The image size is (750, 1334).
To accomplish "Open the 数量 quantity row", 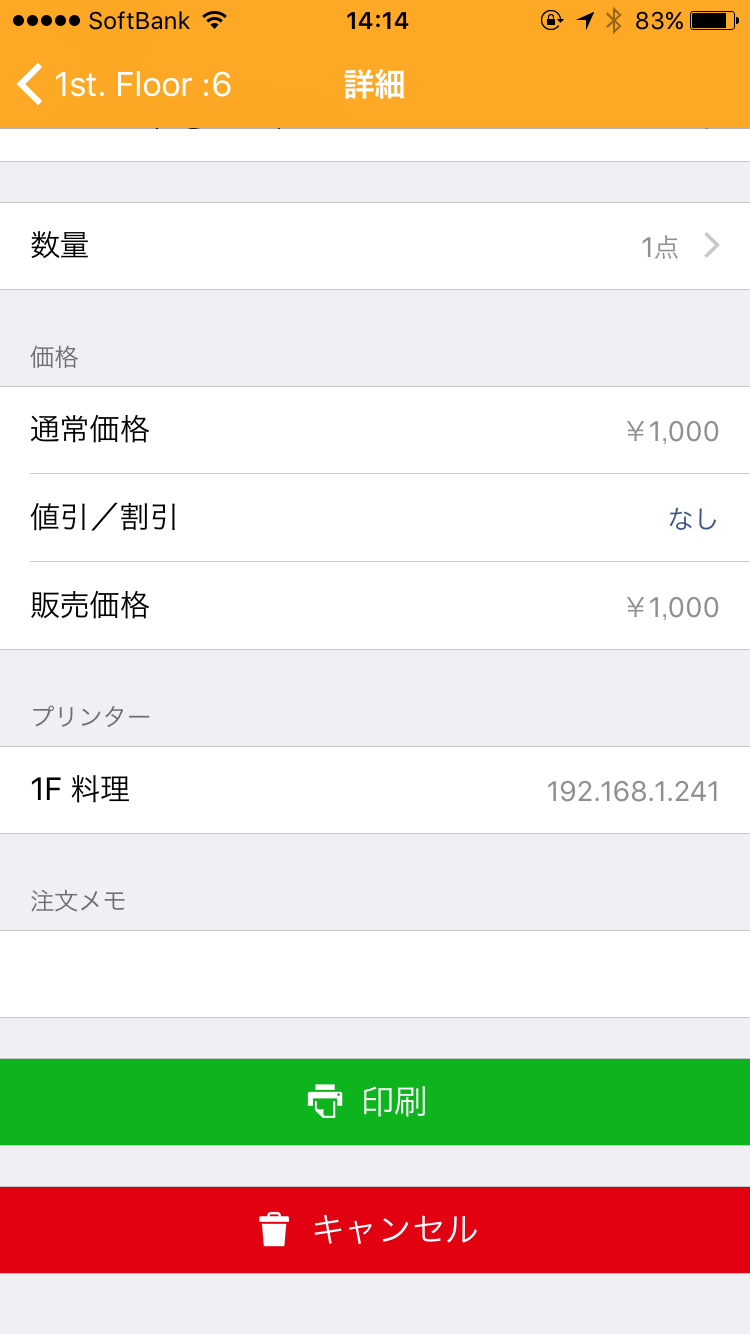I will click(375, 246).
